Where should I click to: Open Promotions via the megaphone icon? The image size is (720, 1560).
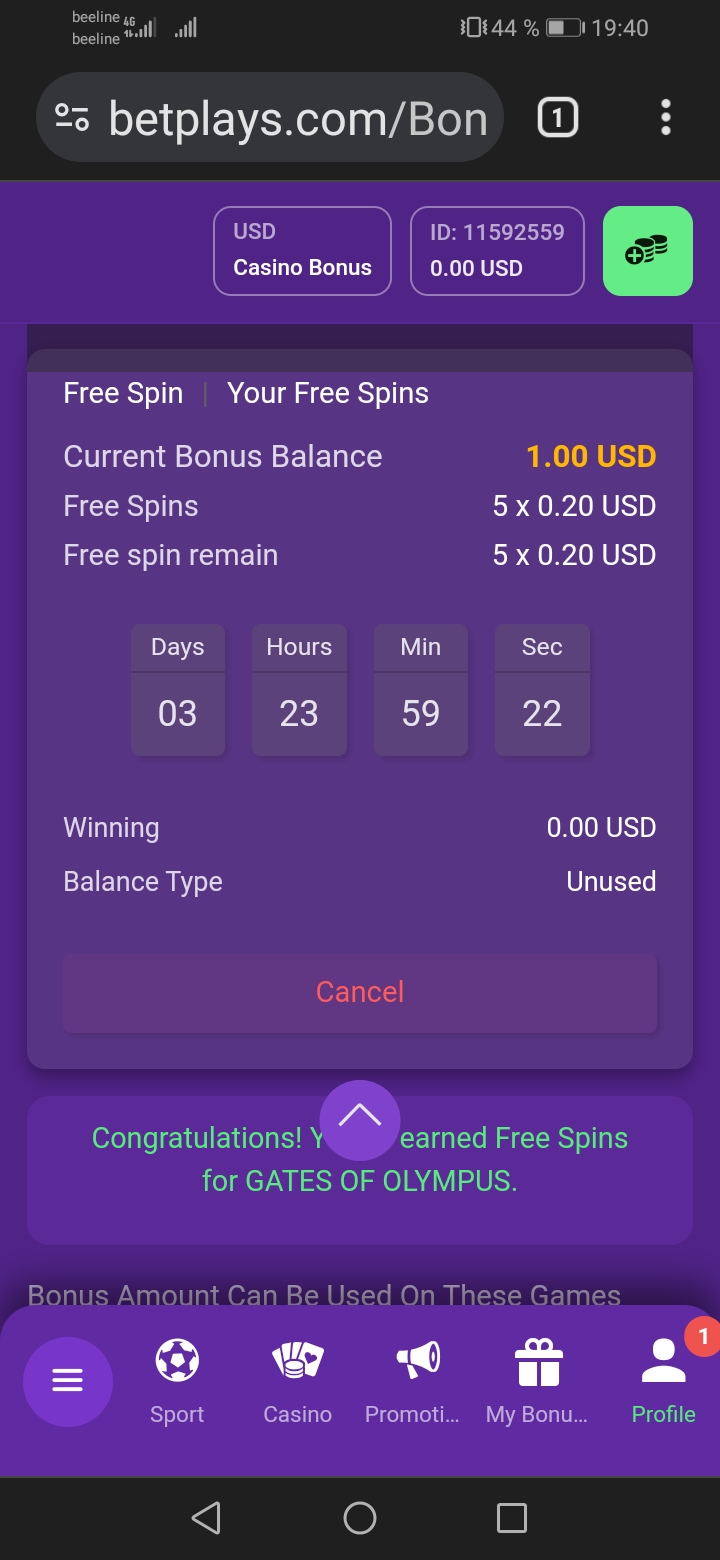417,1360
